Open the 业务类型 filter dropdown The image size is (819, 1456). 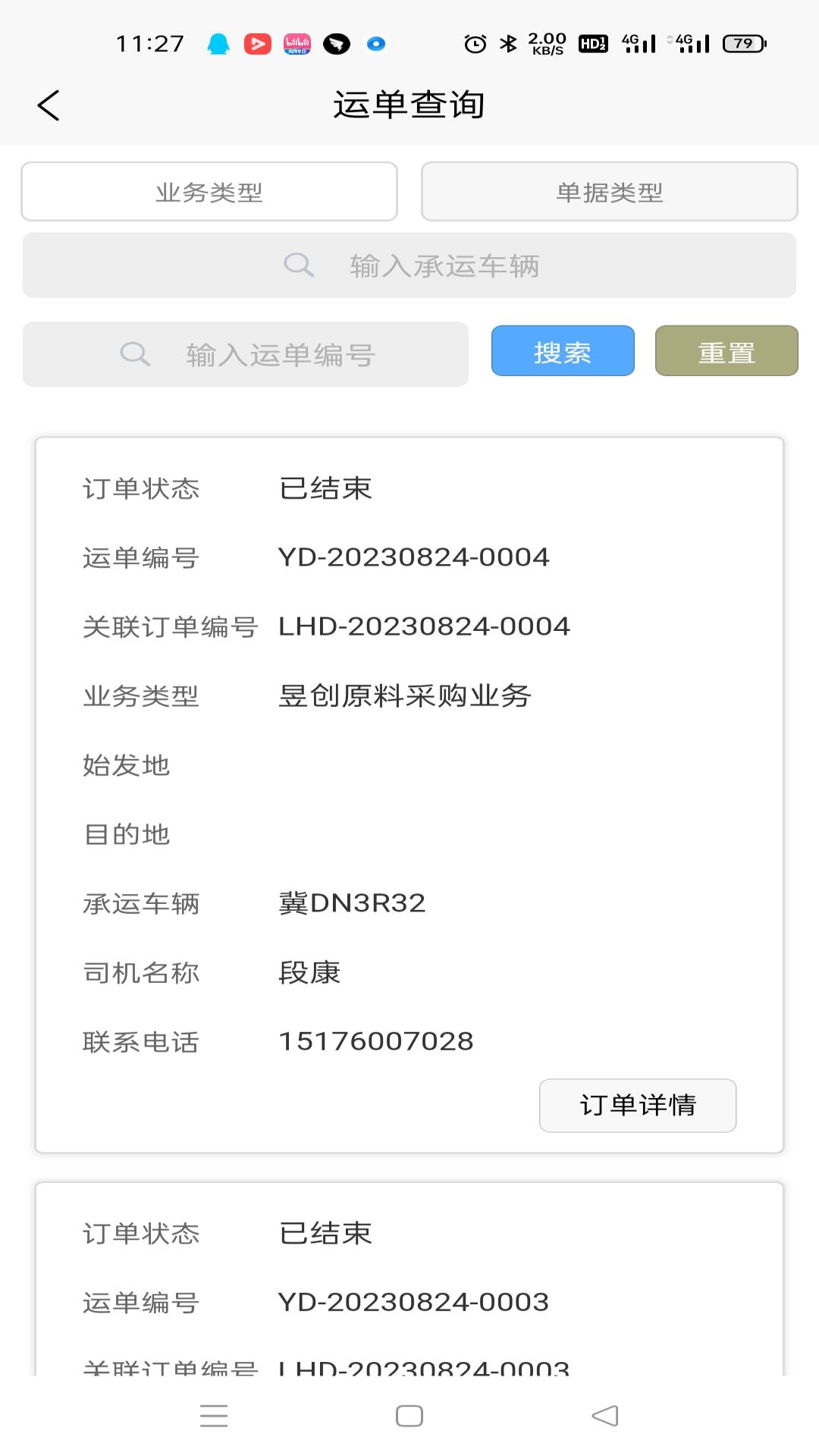209,192
